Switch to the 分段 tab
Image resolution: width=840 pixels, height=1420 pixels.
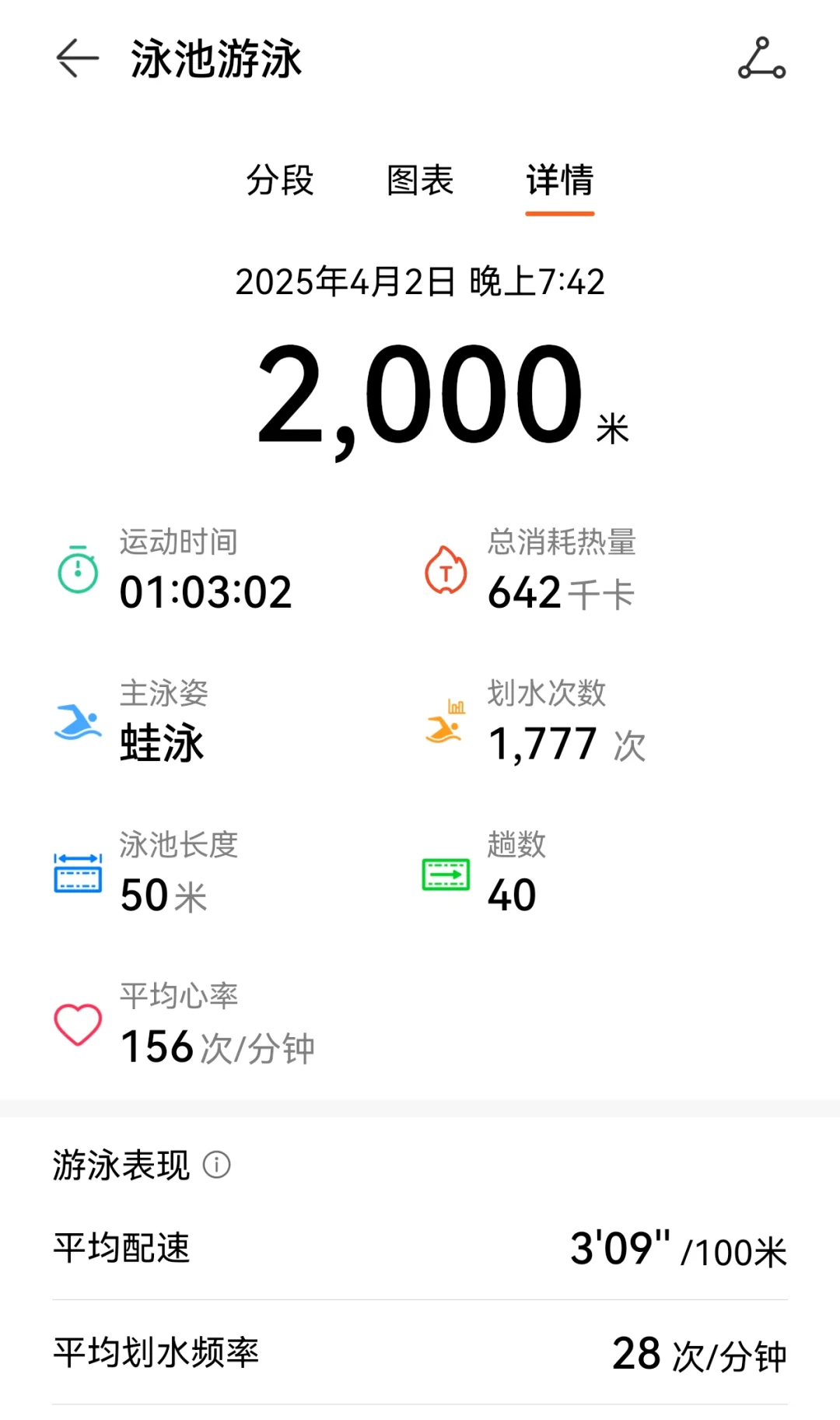[280, 181]
